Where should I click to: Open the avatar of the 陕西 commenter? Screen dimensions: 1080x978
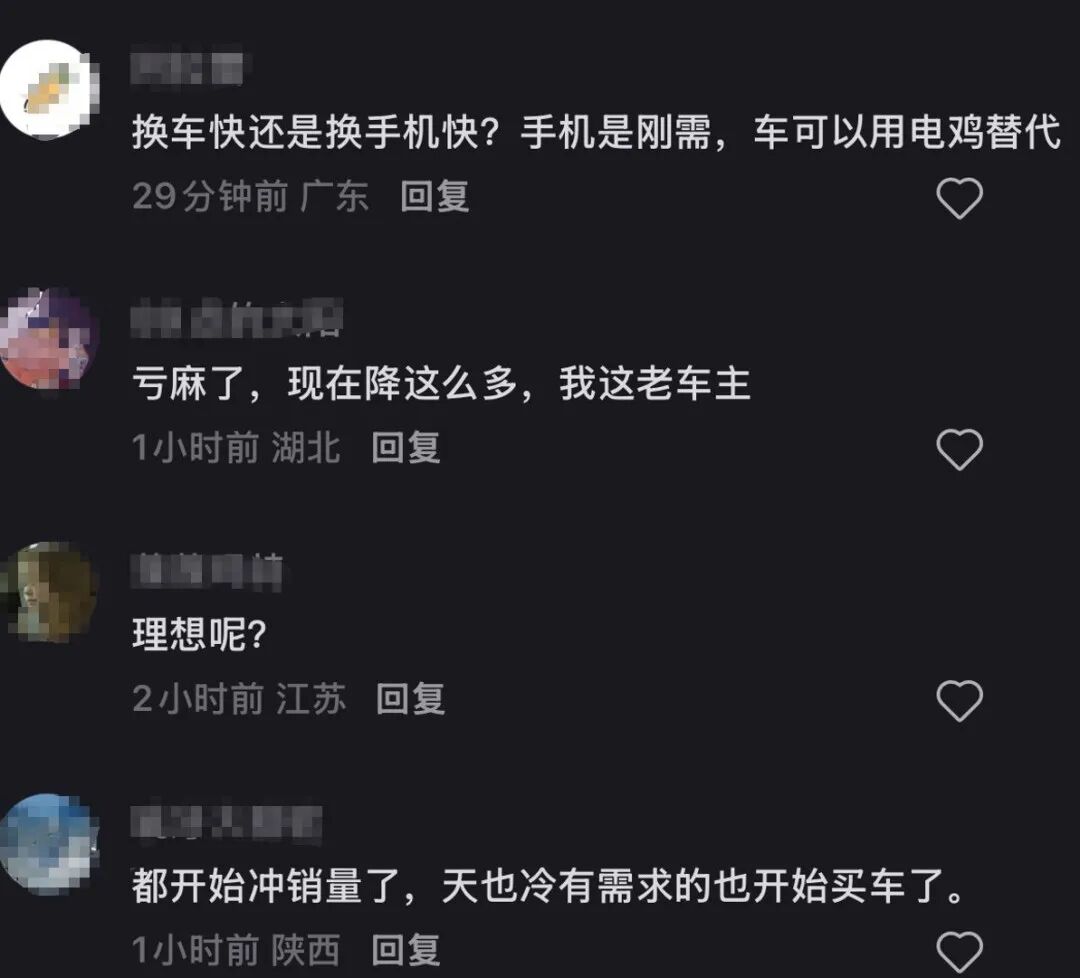pyautogui.click(x=48, y=844)
